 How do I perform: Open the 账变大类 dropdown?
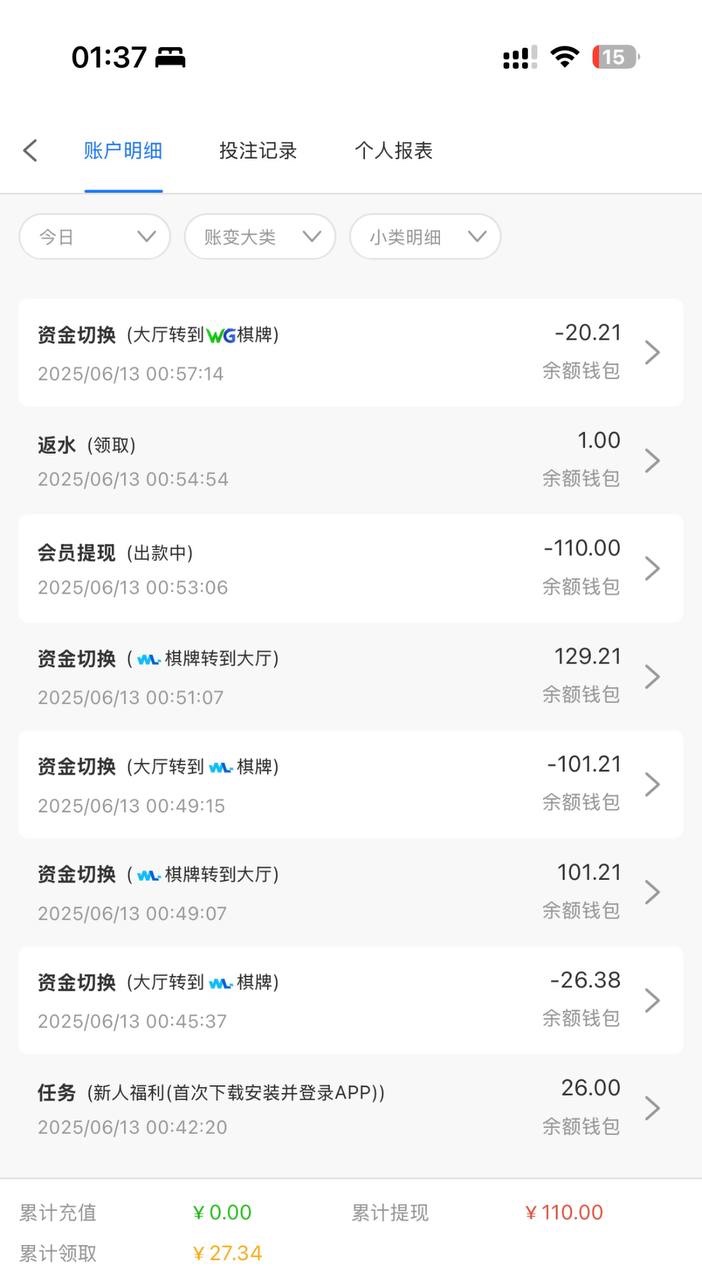coord(260,237)
